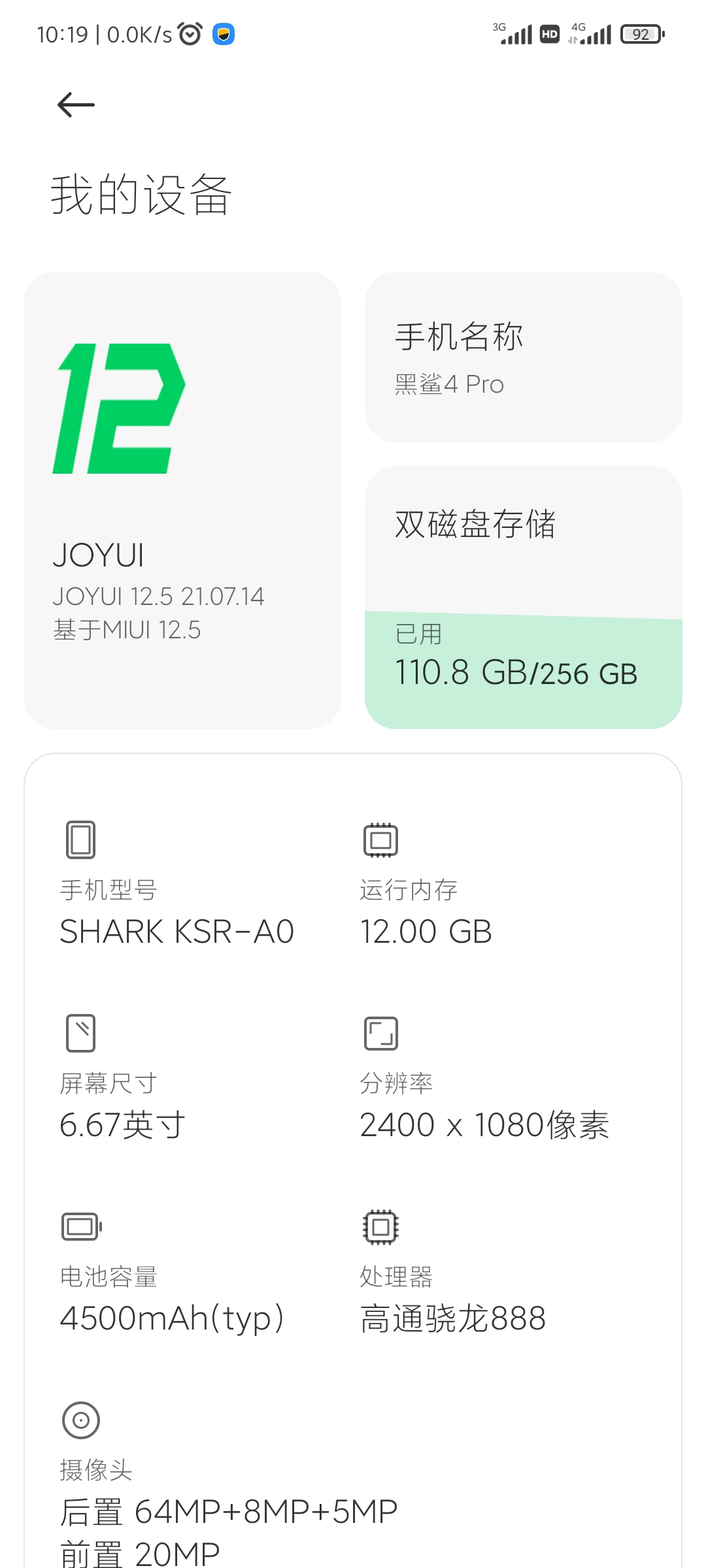The height and width of the screenshot is (1568, 706).
Task: Open the 手机名称 card
Action: coord(524,357)
